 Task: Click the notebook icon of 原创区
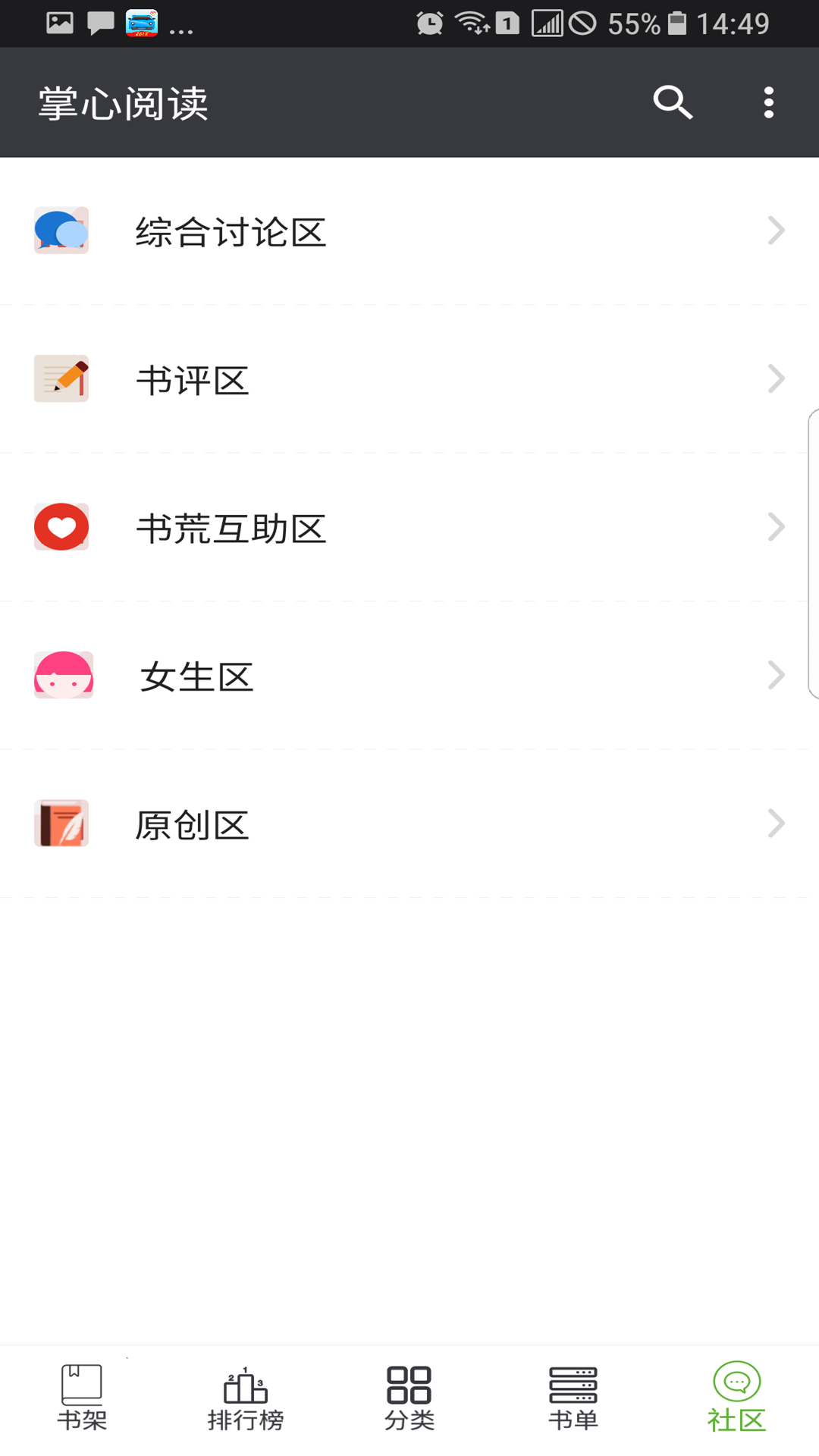coord(61,823)
